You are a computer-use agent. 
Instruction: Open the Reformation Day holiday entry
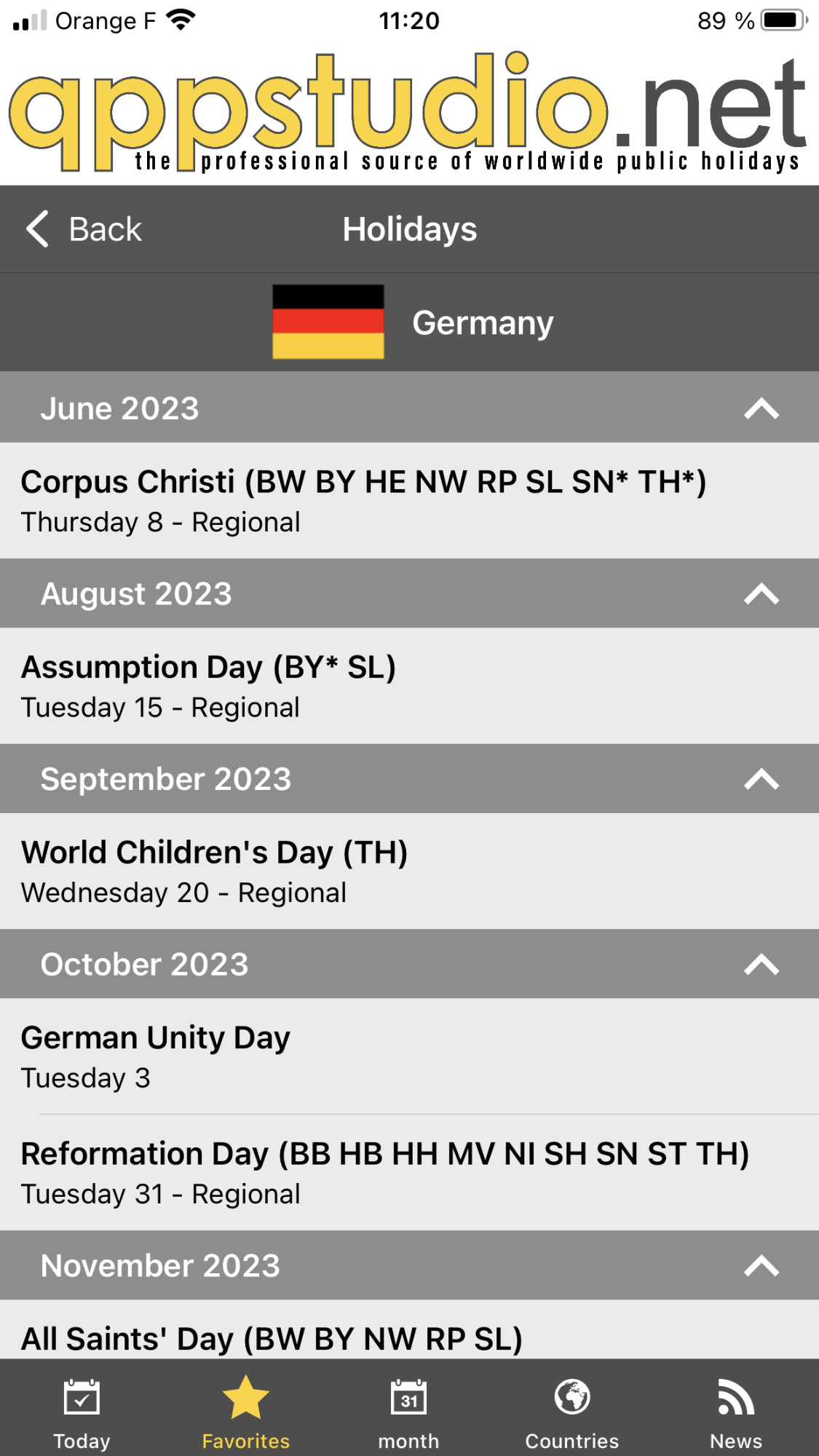tap(409, 1173)
